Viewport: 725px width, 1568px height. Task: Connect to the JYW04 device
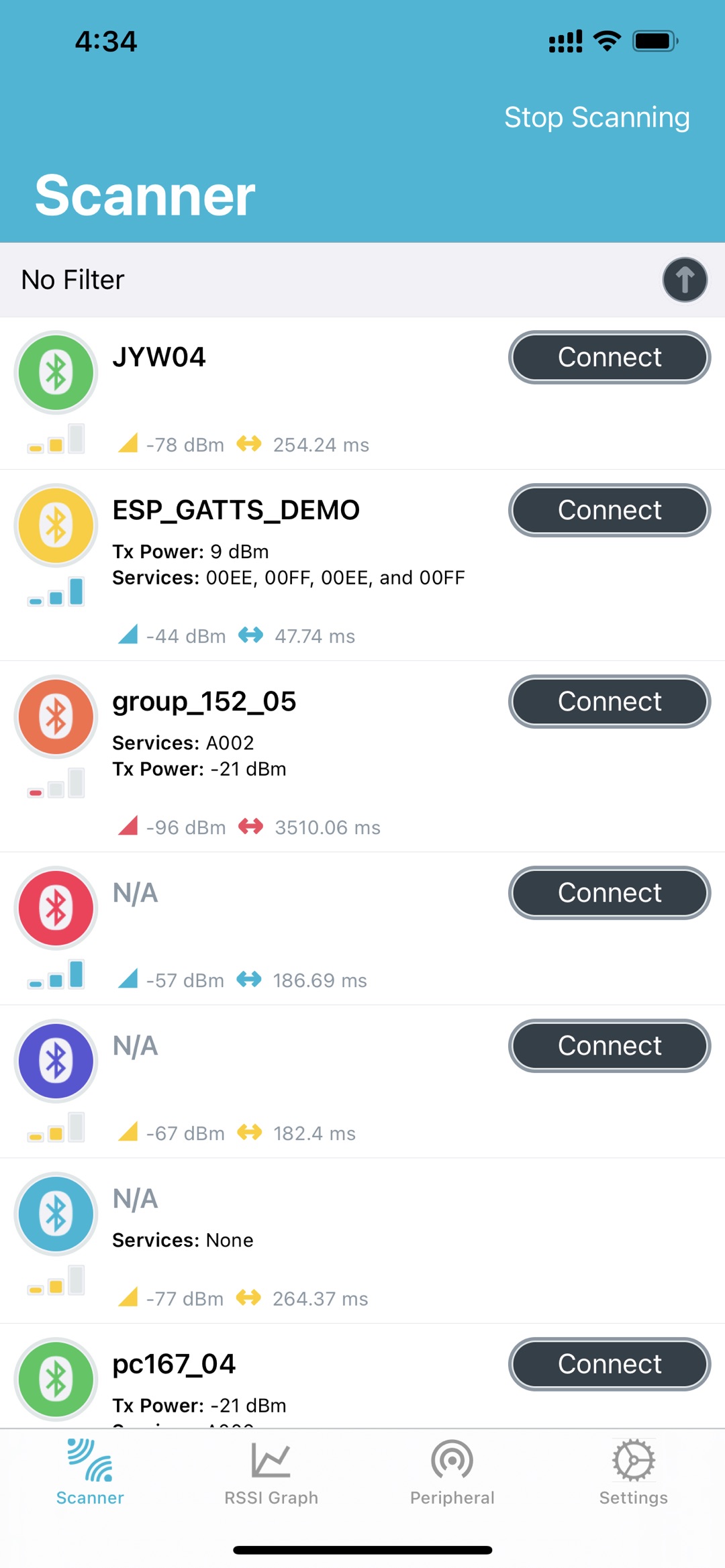(608, 357)
